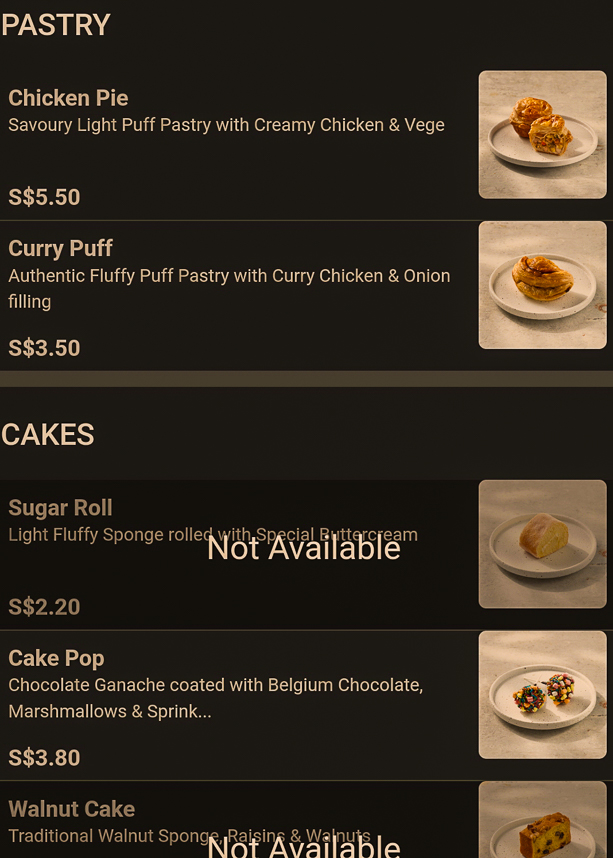The image size is (613, 858).
Task: Choose the Cake Pop item
Action: 56,658
